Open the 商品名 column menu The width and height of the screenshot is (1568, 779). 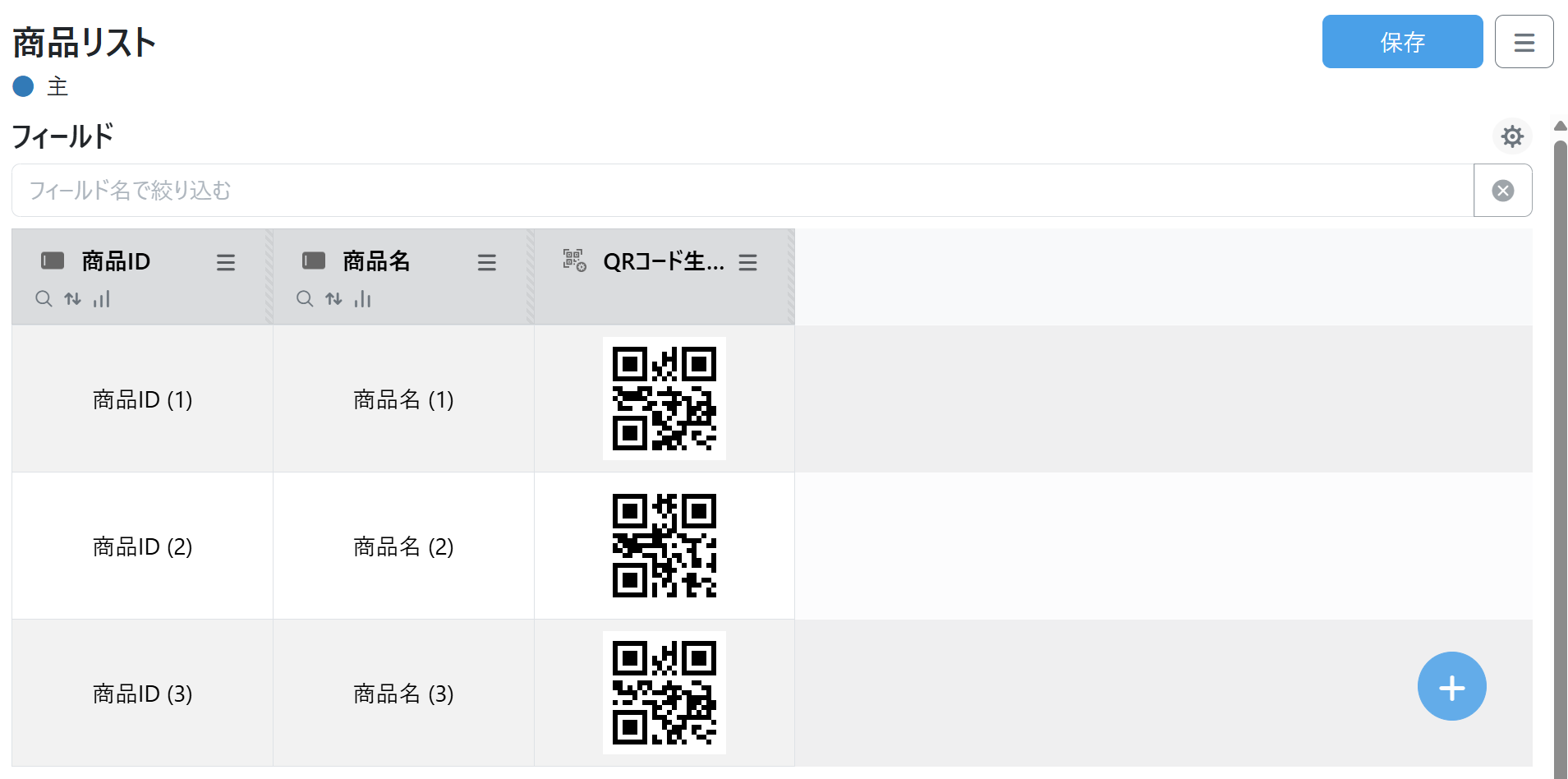(486, 262)
